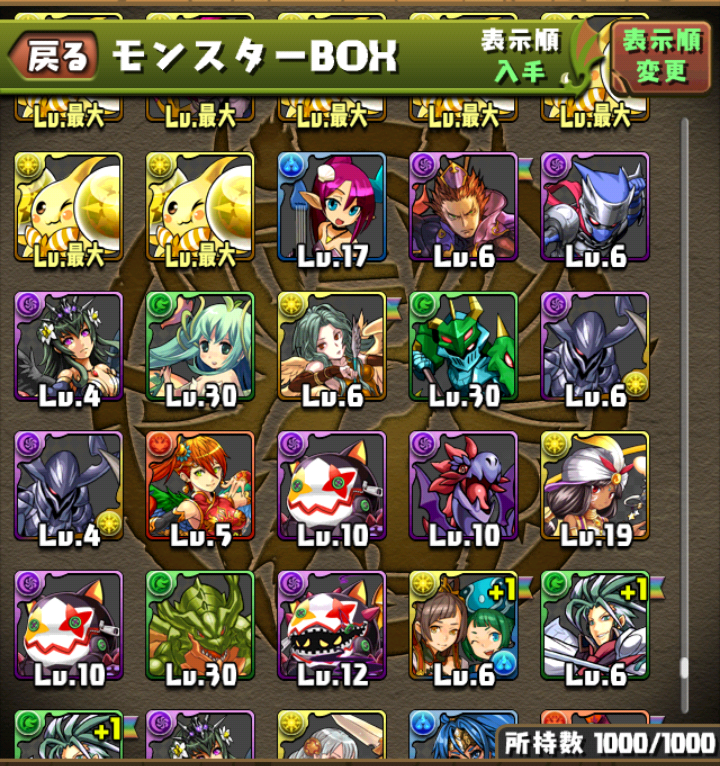Choose the Lv.4 dark knight monster

point(69,486)
